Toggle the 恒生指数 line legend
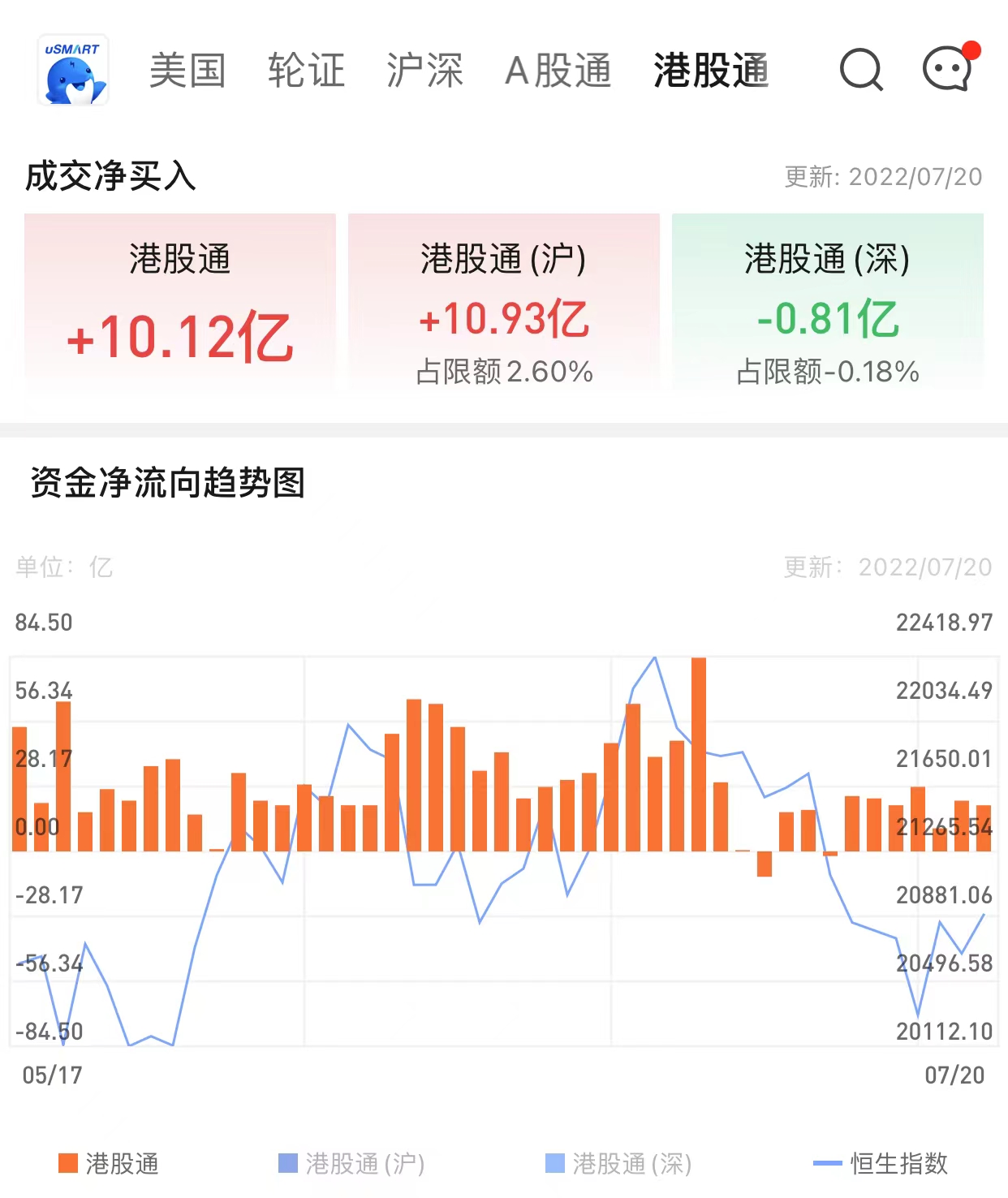1008x1198 pixels. tap(881, 1163)
